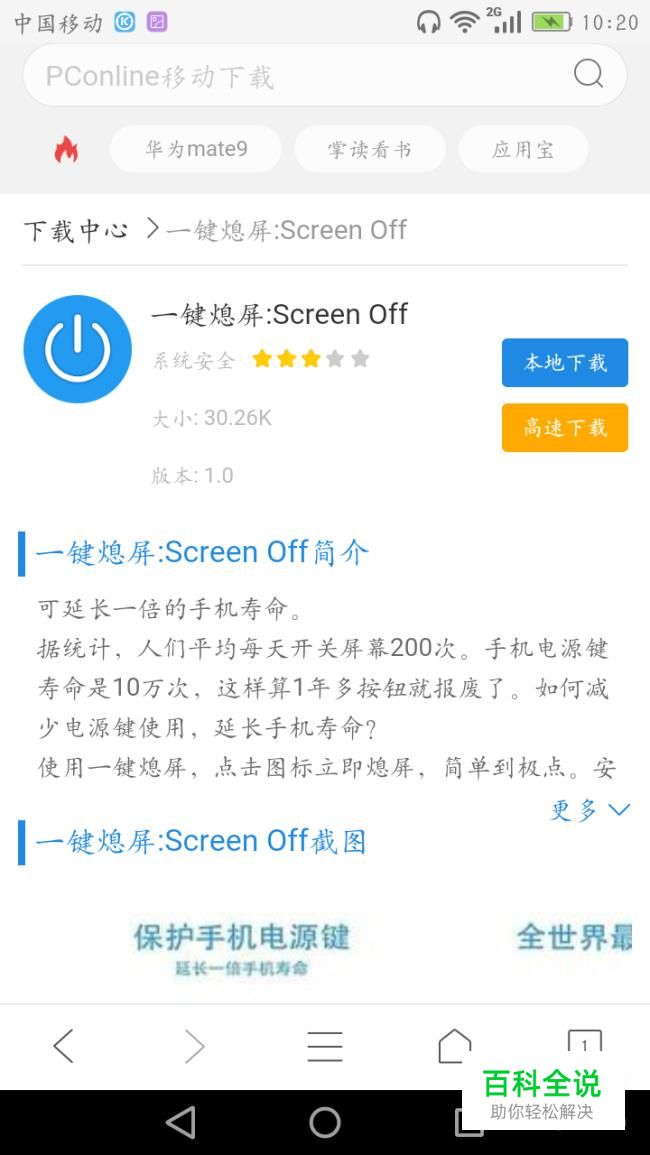The image size is (650, 1155).
Task: Select the 华为mate9 hot search chip
Action: 196,150
